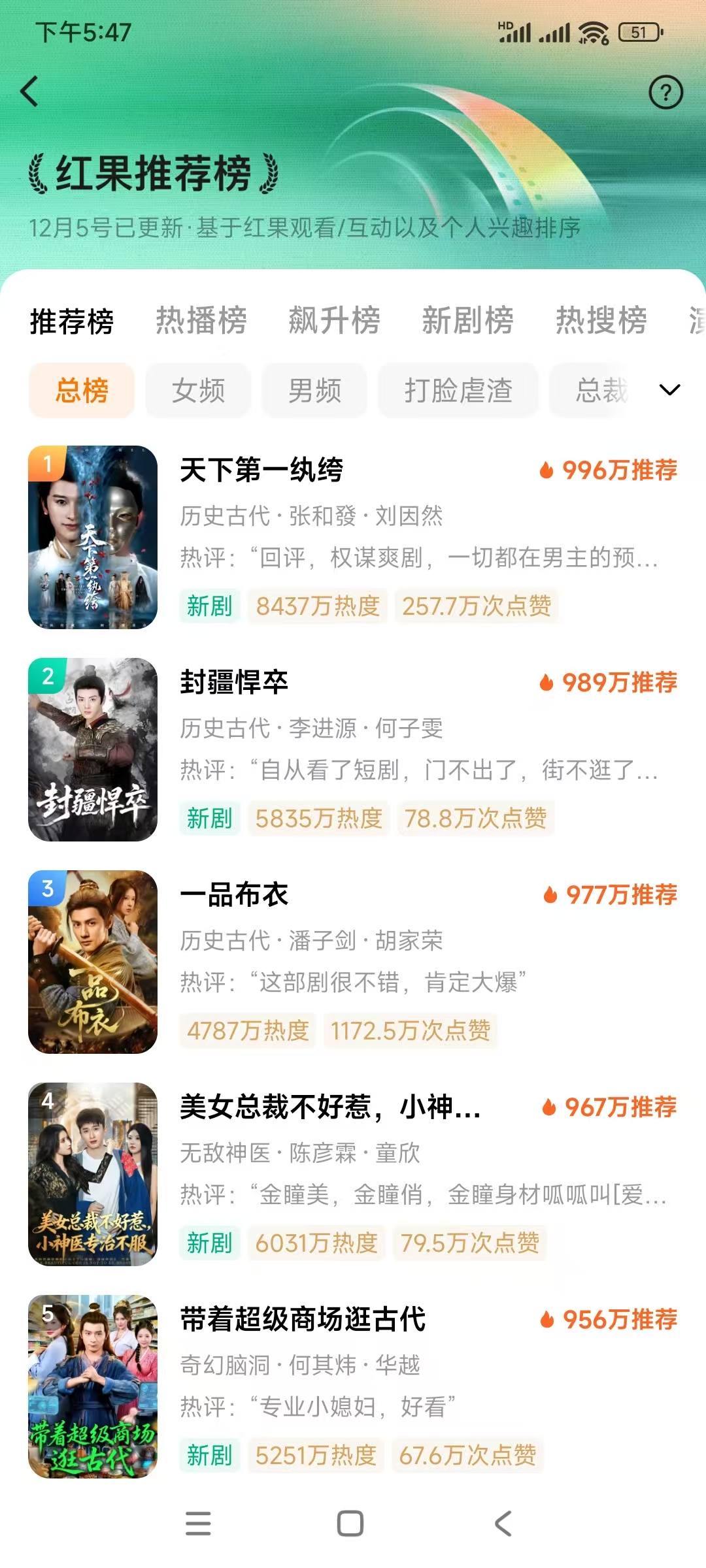
Task: Go back using the top-left arrow
Action: (30, 91)
